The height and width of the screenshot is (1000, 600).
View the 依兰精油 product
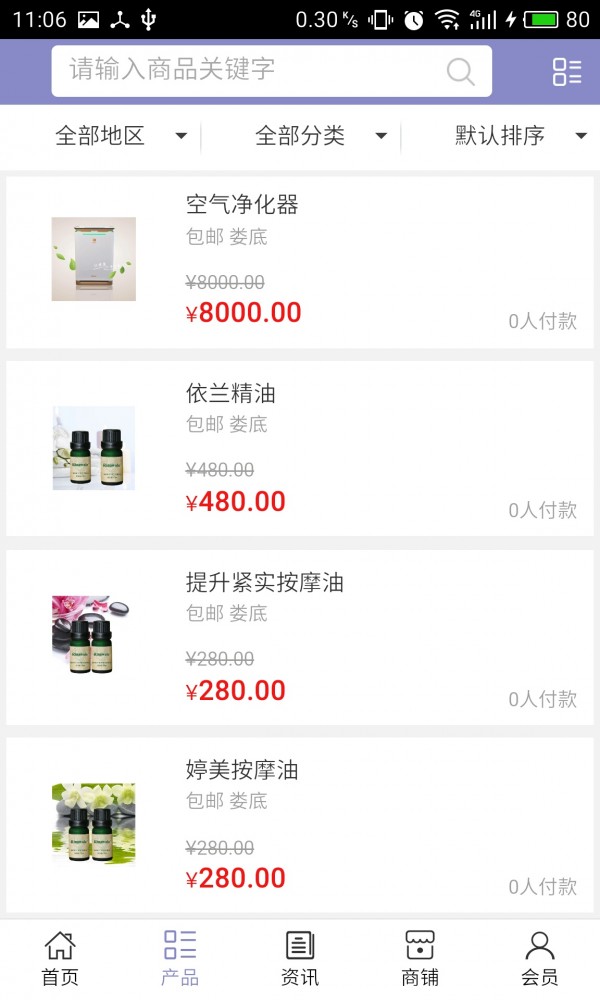point(300,448)
